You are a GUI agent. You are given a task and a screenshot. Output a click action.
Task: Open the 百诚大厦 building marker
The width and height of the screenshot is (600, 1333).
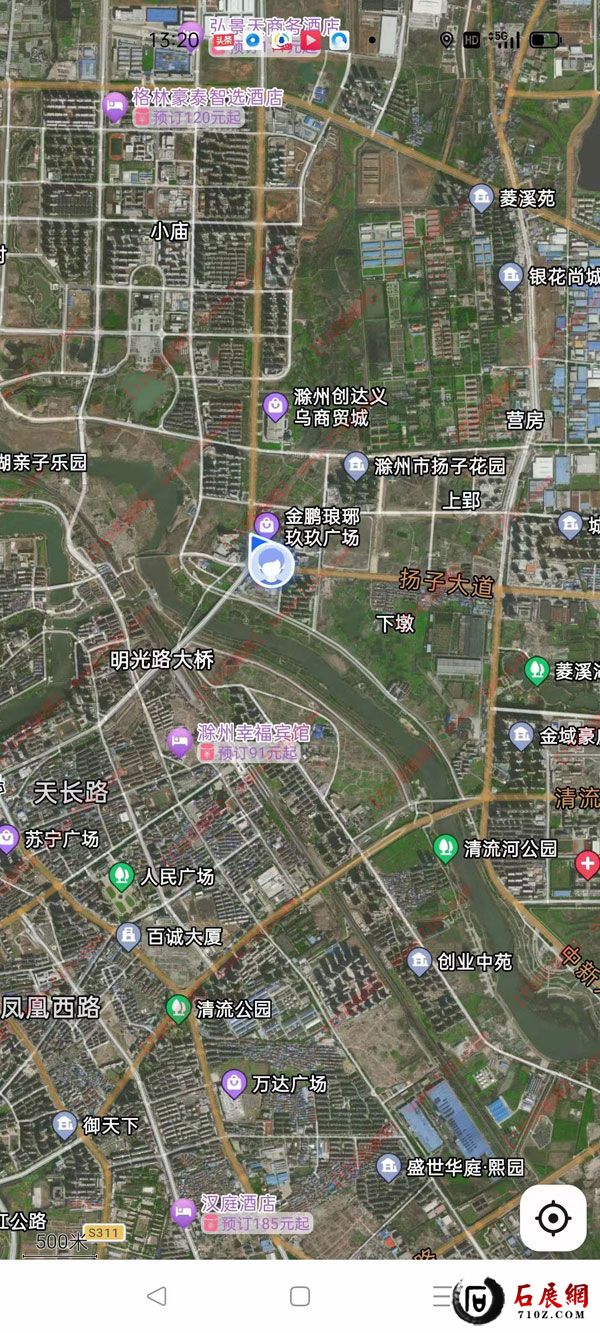[x=128, y=937]
